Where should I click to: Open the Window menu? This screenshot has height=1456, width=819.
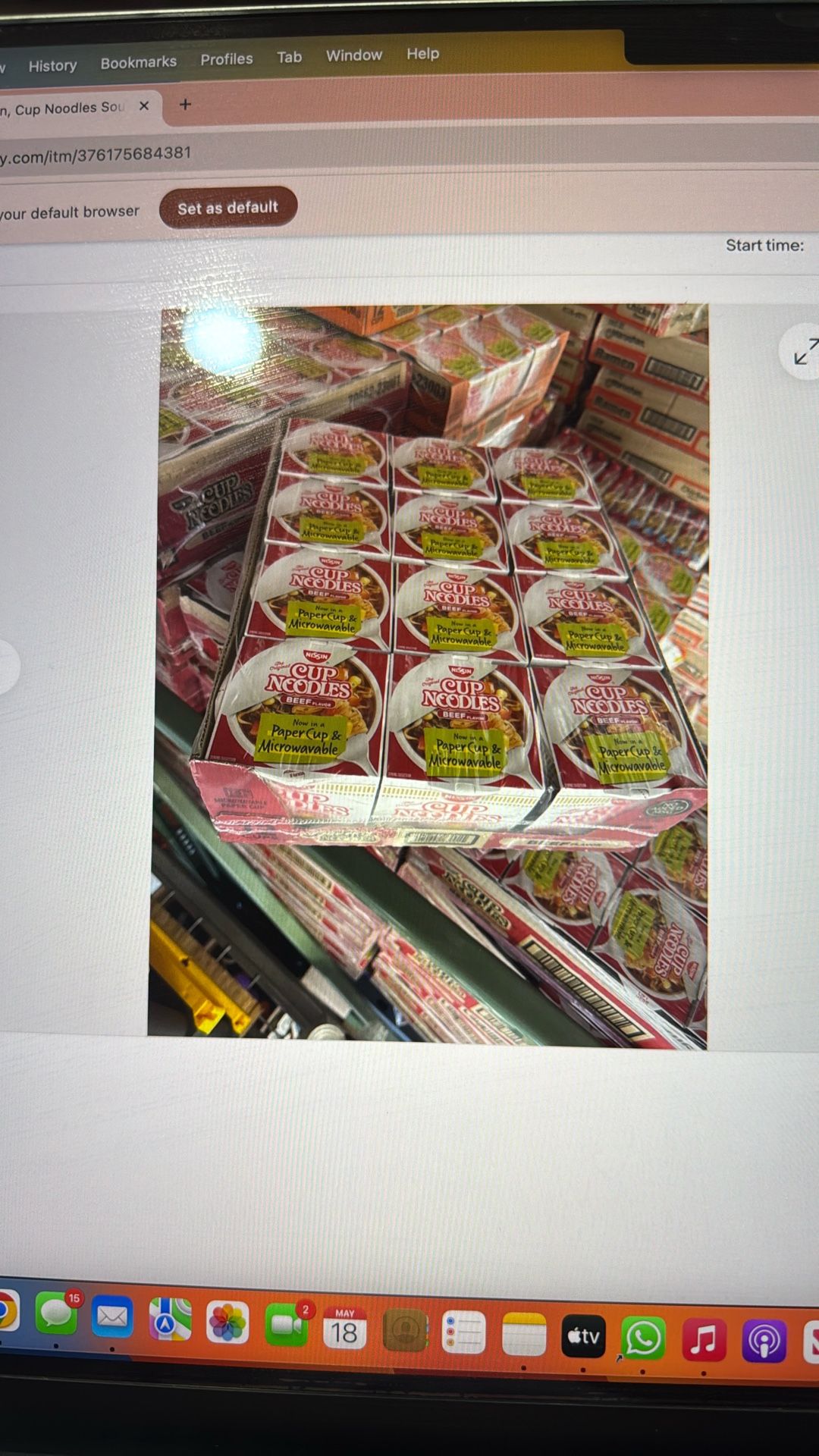(x=353, y=55)
